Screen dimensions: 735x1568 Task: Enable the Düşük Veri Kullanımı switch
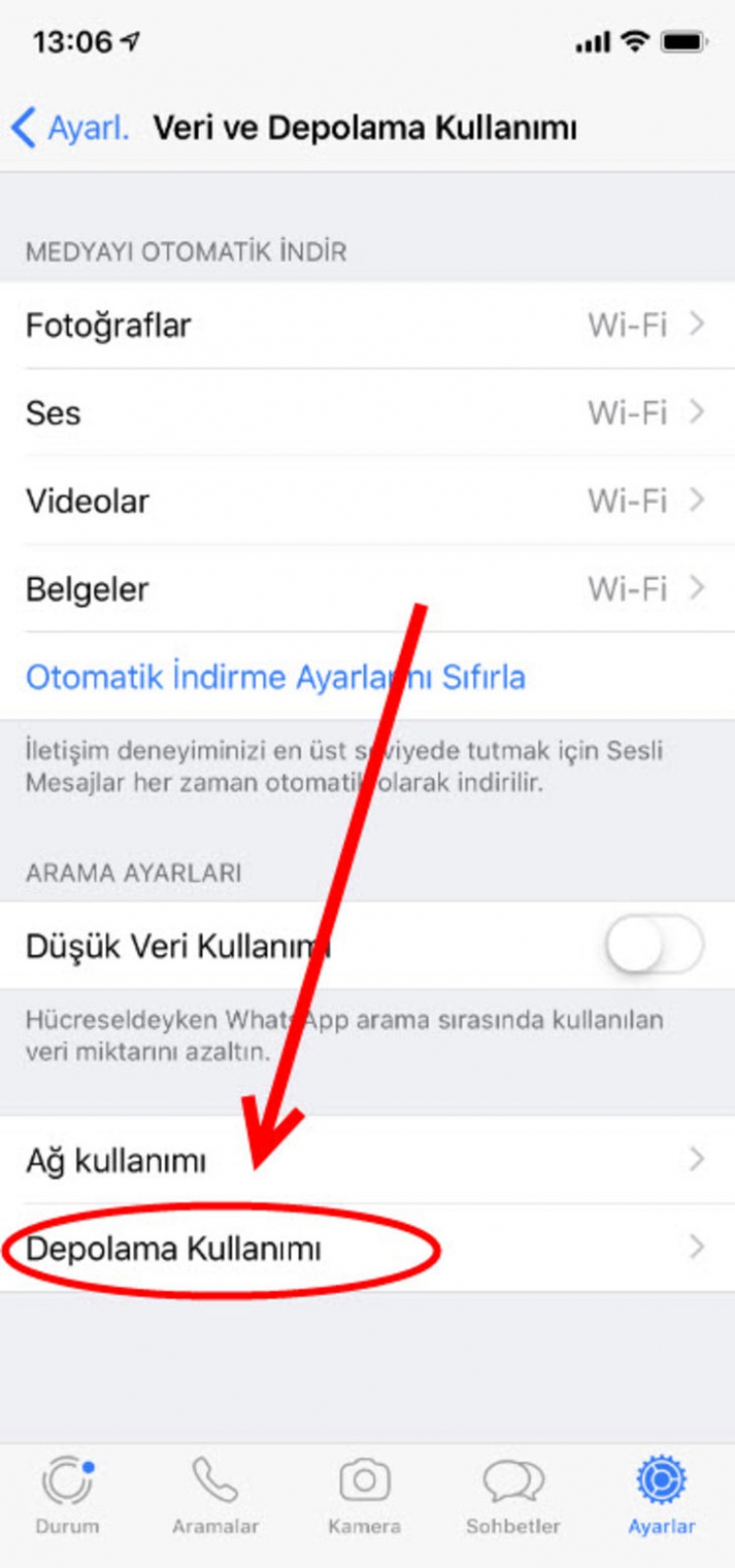[x=654, y=946]
